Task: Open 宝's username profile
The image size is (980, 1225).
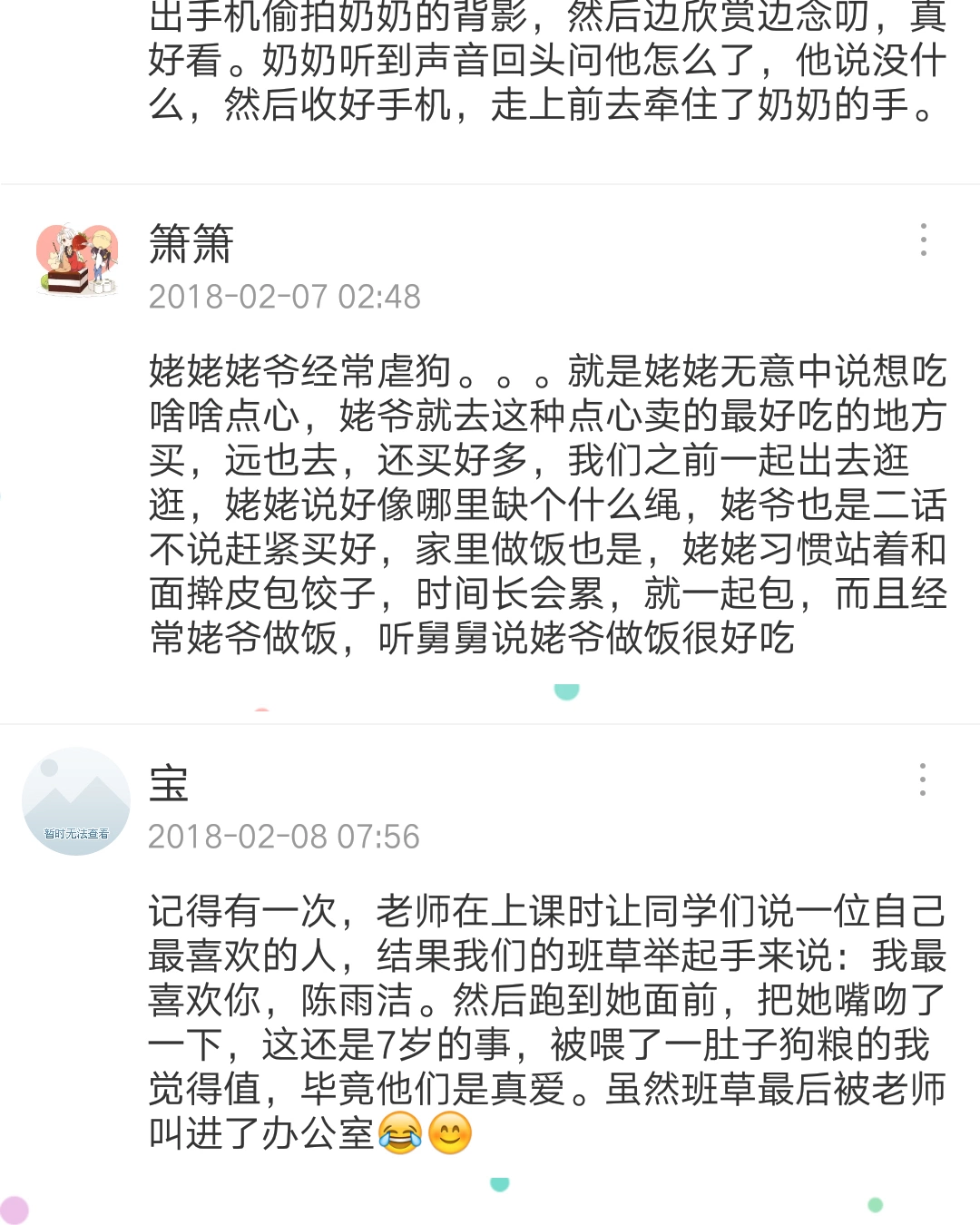Action: [x=169, y=784]
